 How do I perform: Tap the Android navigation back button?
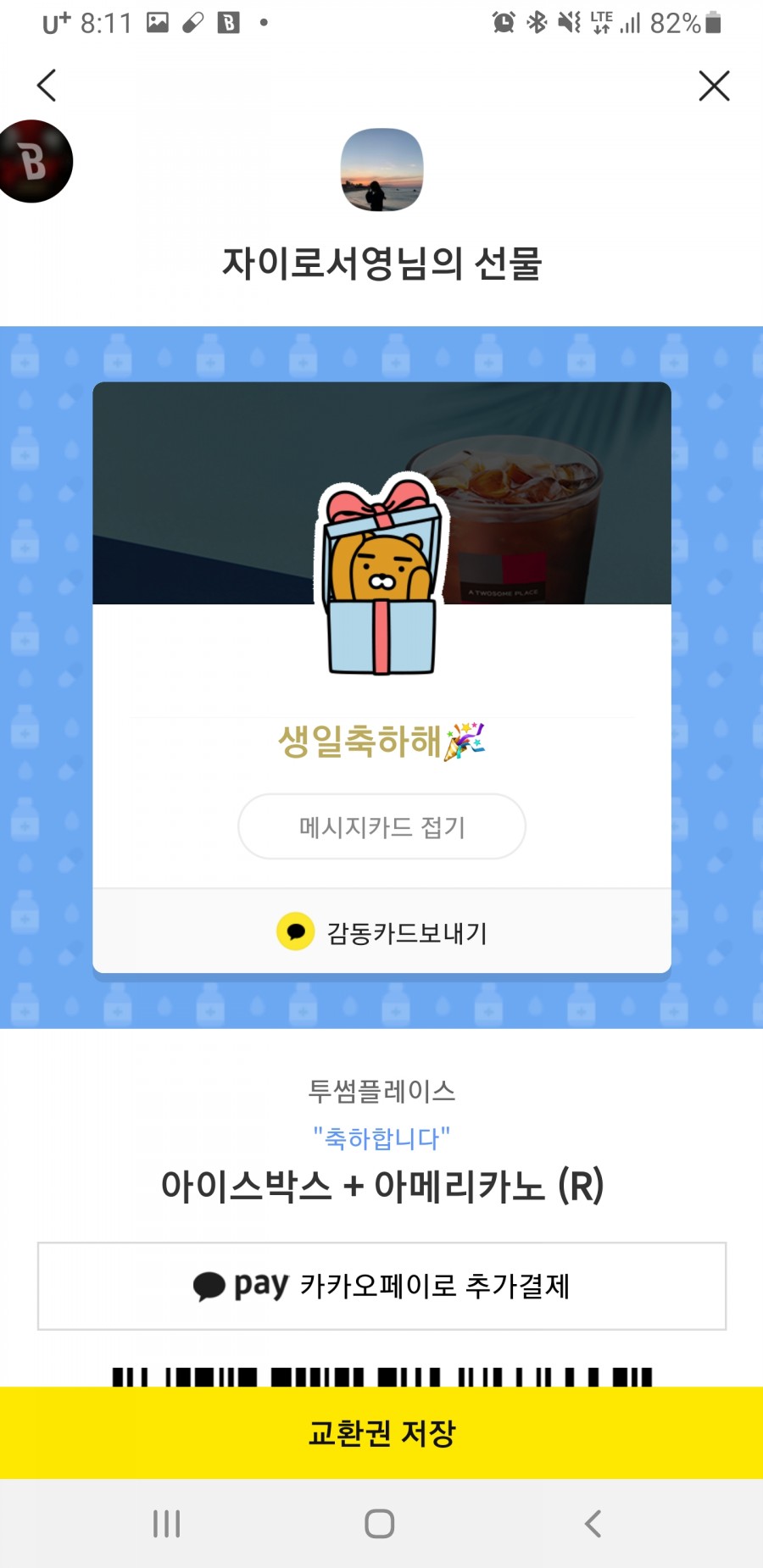click(592, 1521)
